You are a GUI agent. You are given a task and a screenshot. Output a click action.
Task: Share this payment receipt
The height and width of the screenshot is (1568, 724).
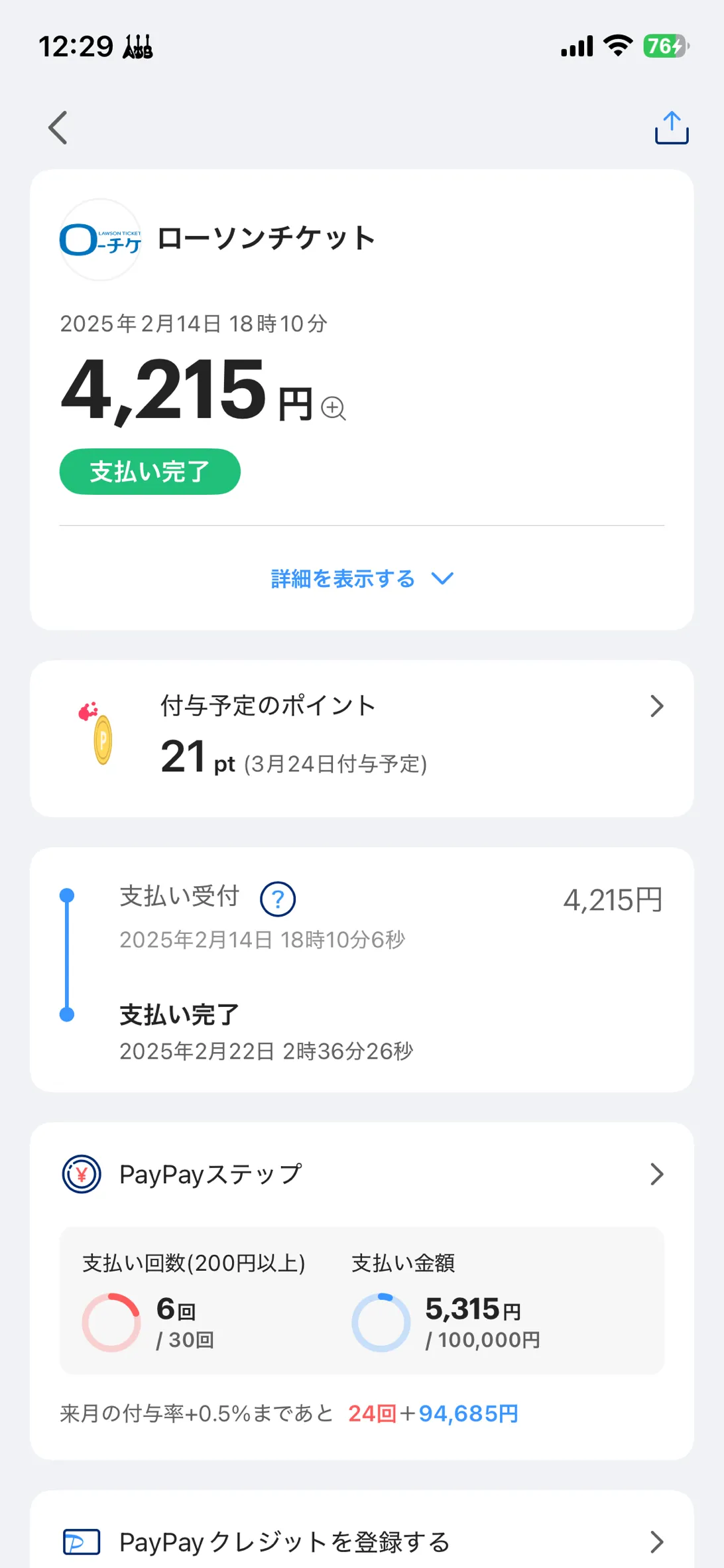[x=671, y=127]
